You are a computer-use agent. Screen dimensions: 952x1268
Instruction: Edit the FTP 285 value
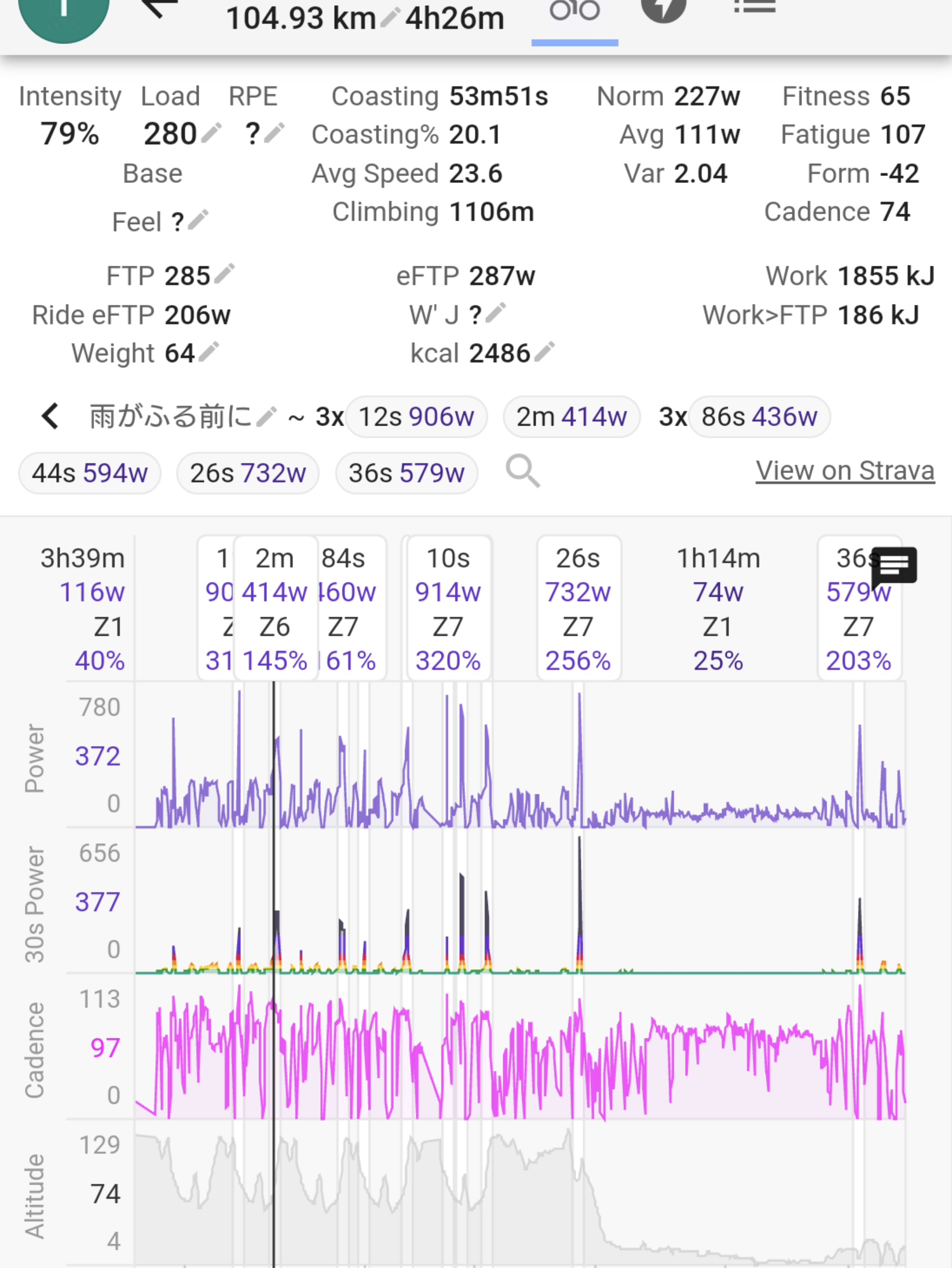[x=224, y=274]
